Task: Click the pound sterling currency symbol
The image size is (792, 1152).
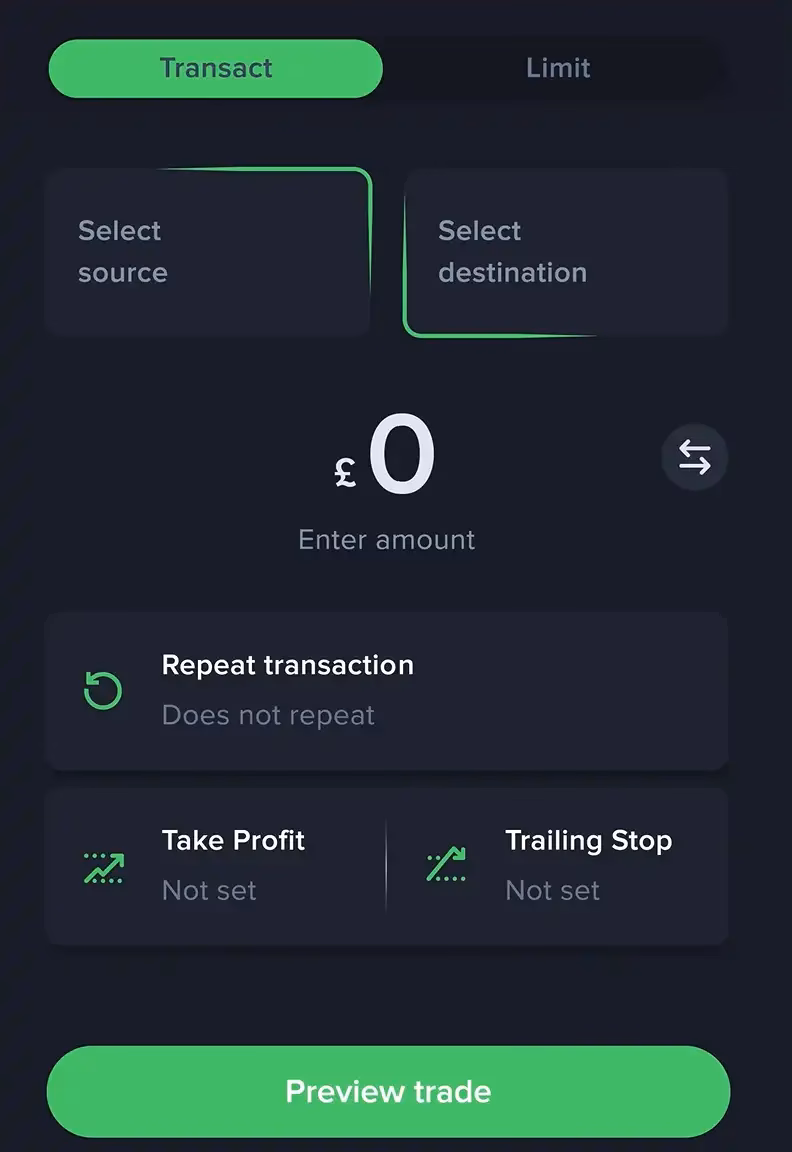Action: click(346, 472)
